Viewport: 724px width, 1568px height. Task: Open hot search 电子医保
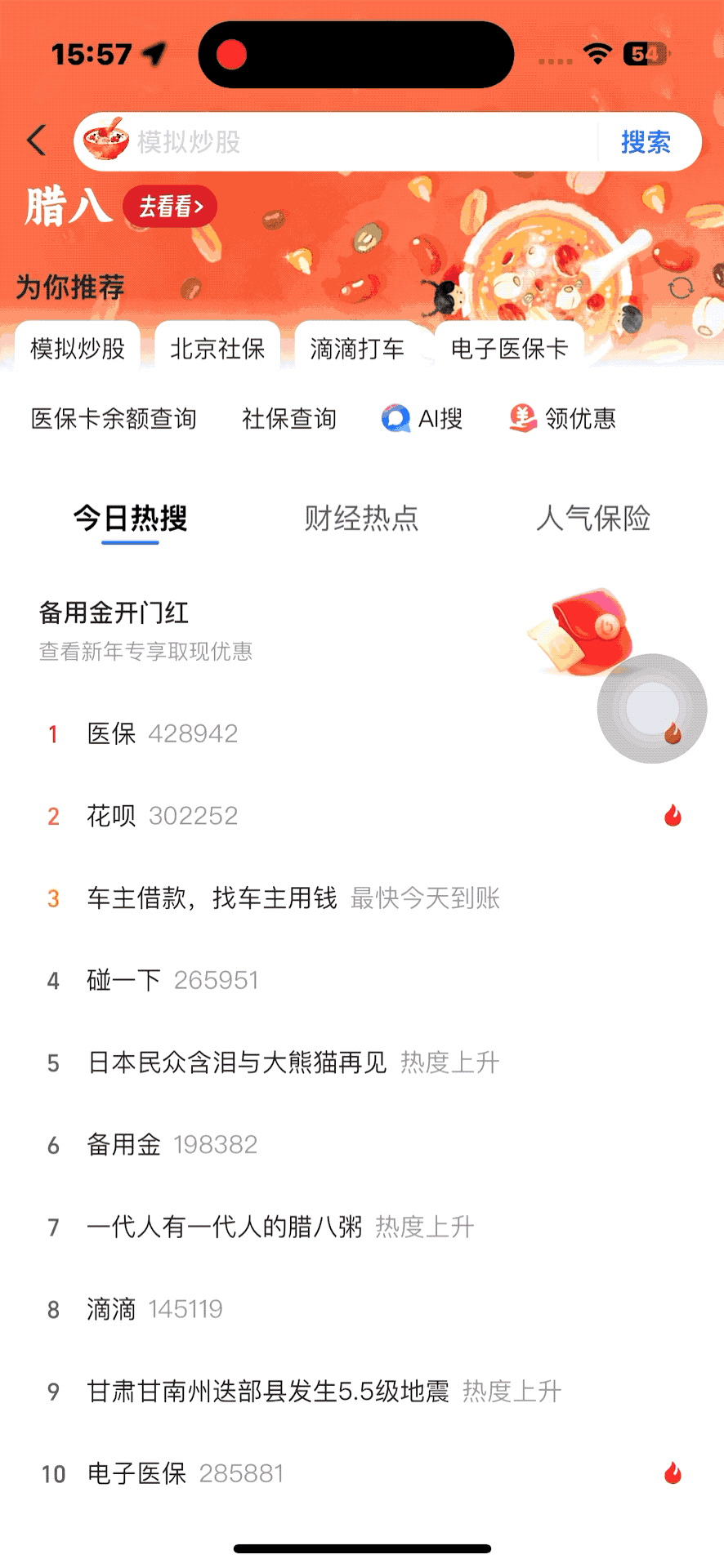[136, 1473]
